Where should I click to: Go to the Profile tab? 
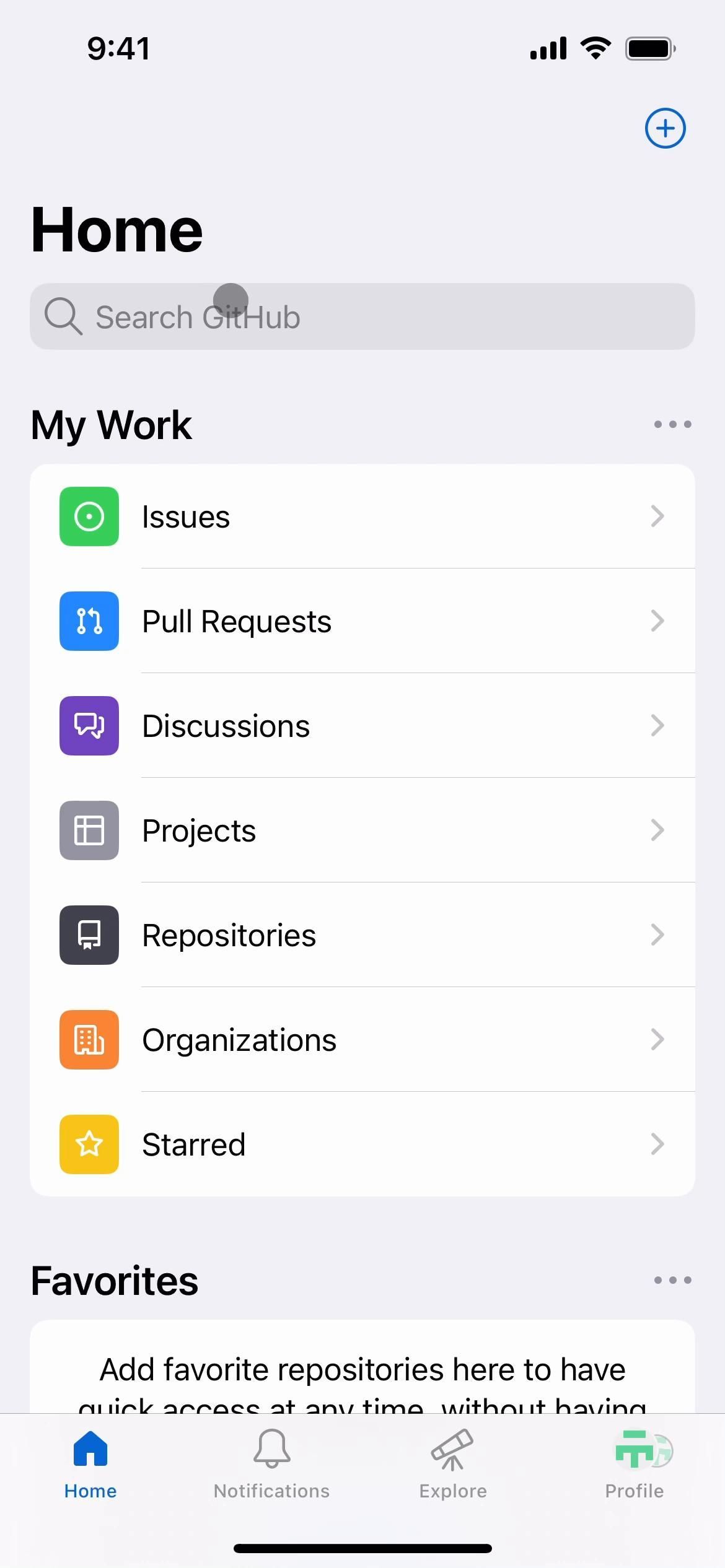(x=634, y=1464)
